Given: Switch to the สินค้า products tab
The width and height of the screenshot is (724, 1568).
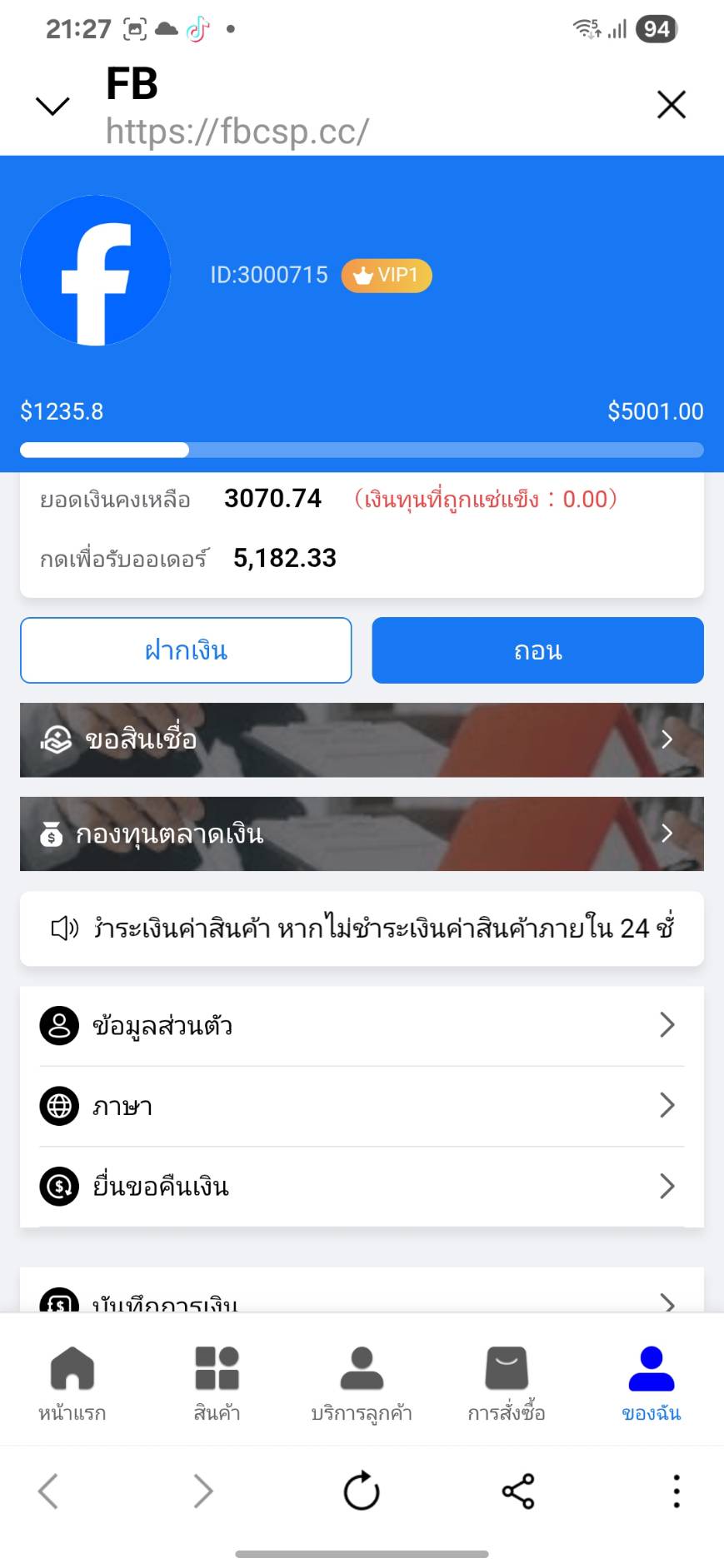Looking at the screenshot, I should pyautogui.click(x=217, y=1383).
